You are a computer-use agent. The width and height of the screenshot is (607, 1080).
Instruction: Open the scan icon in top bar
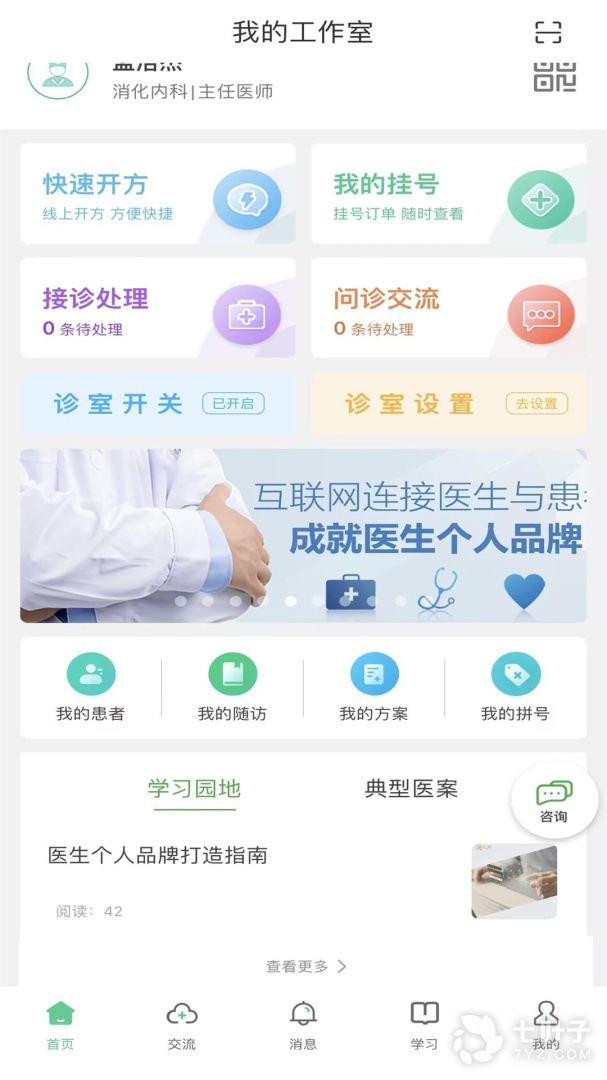pyautogui.click(x=548, y=32)
